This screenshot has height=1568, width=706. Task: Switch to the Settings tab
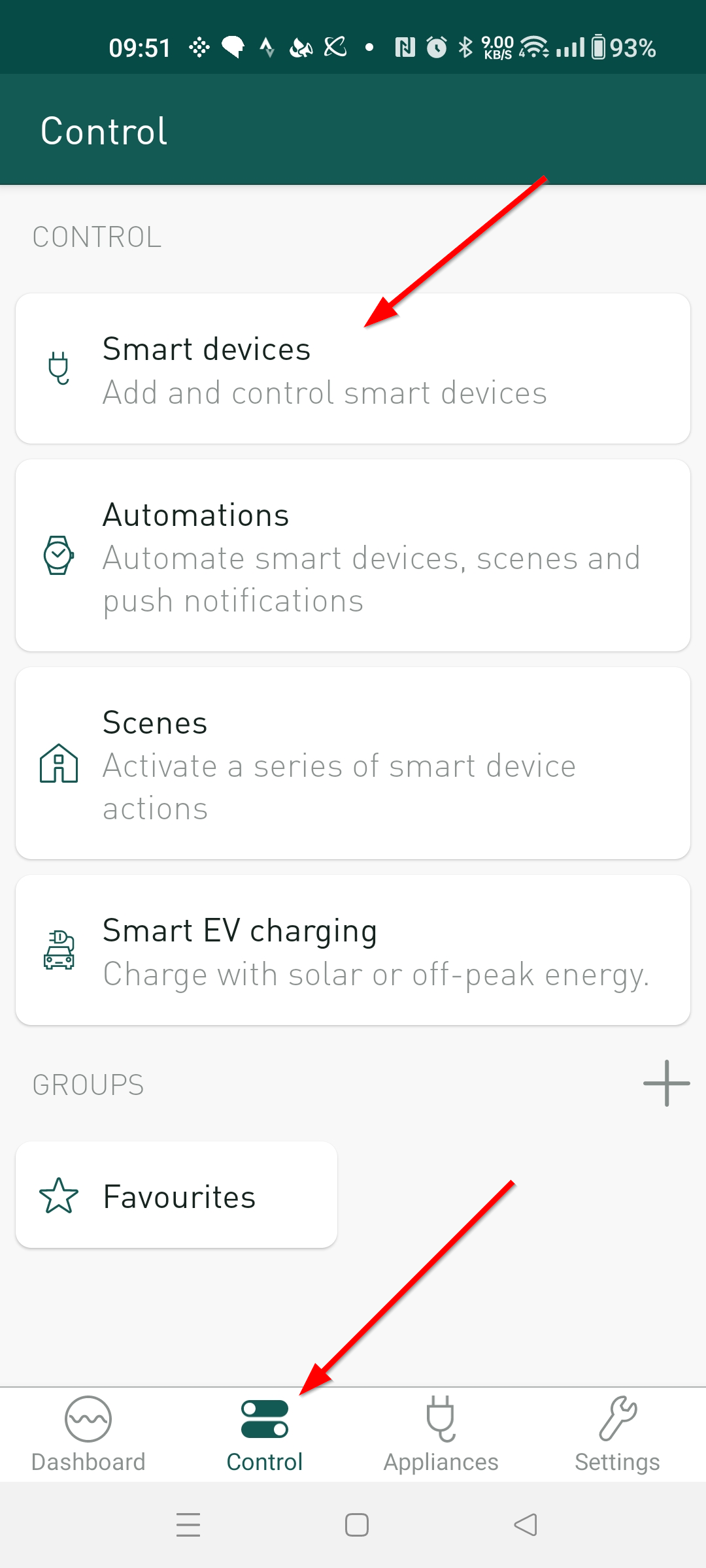point(617,1437)
